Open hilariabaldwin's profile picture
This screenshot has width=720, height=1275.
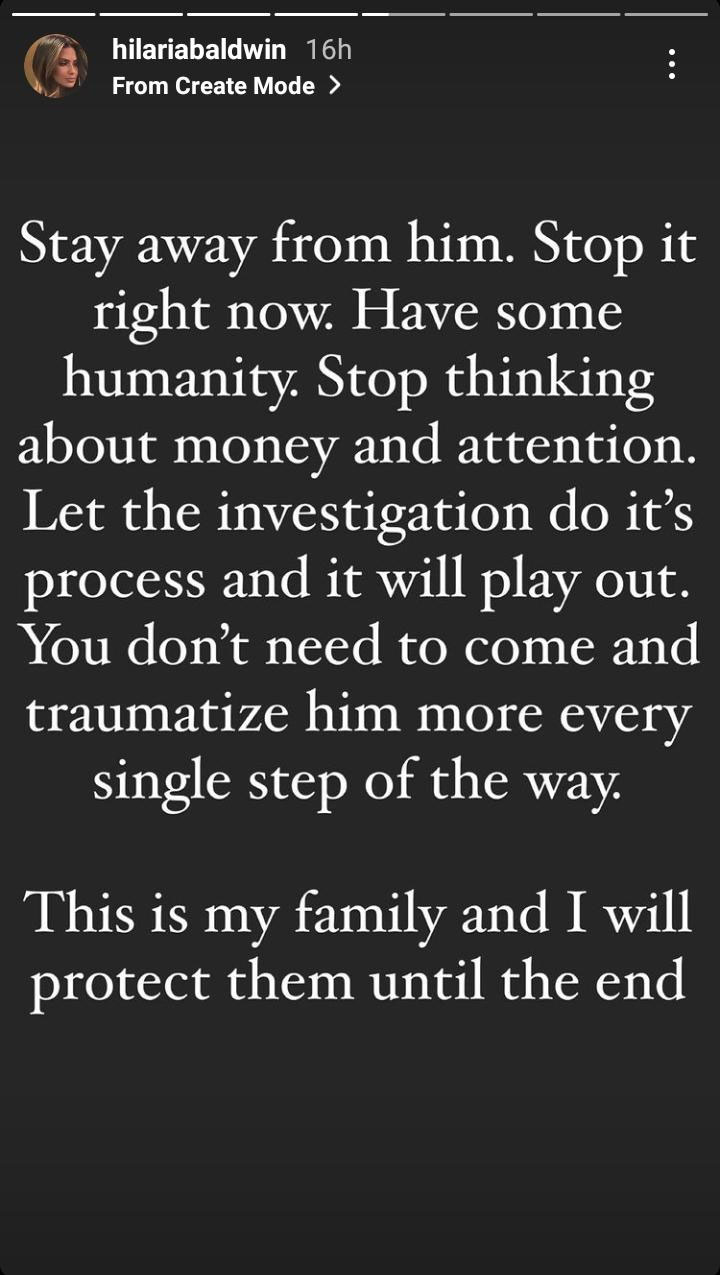[x=56, y=66]
